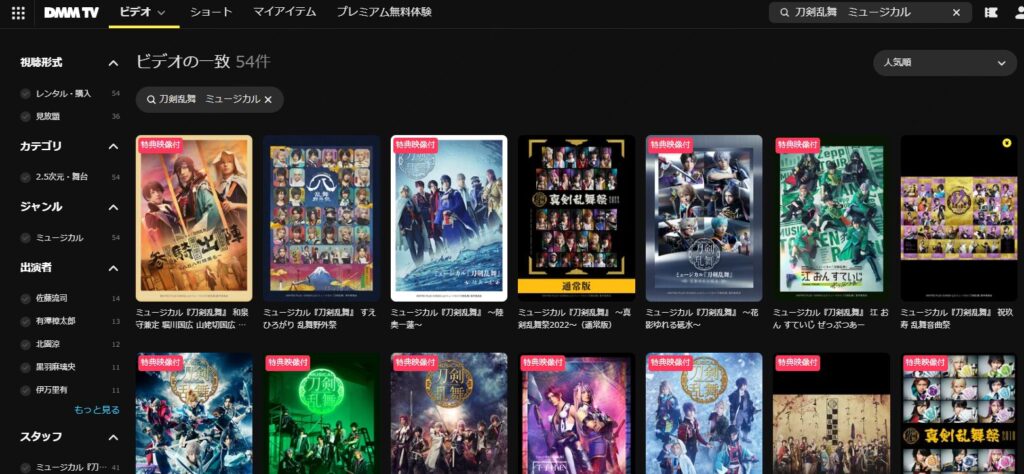This screenshot has height=474, width=1024.
Task: Collapse the スタッフ section
Action: click(113, 436)
